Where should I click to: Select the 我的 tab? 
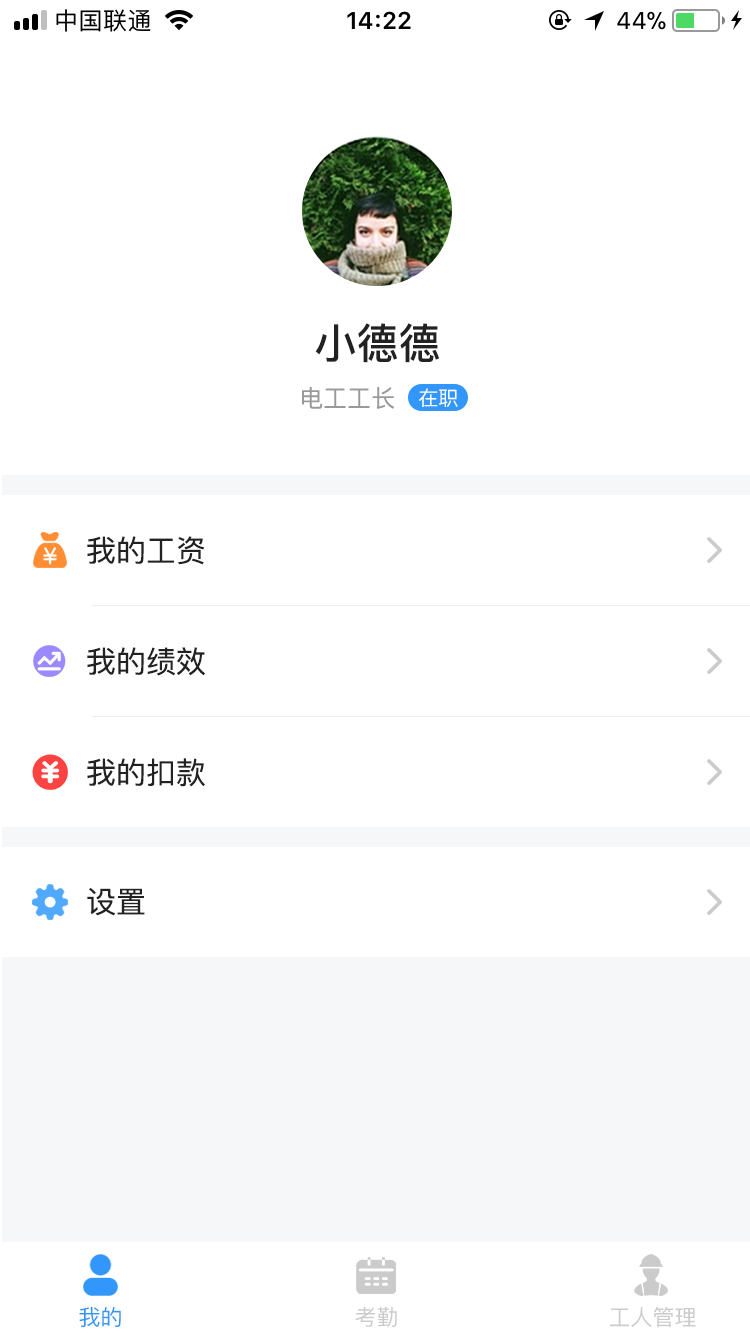coord(100,1290)
